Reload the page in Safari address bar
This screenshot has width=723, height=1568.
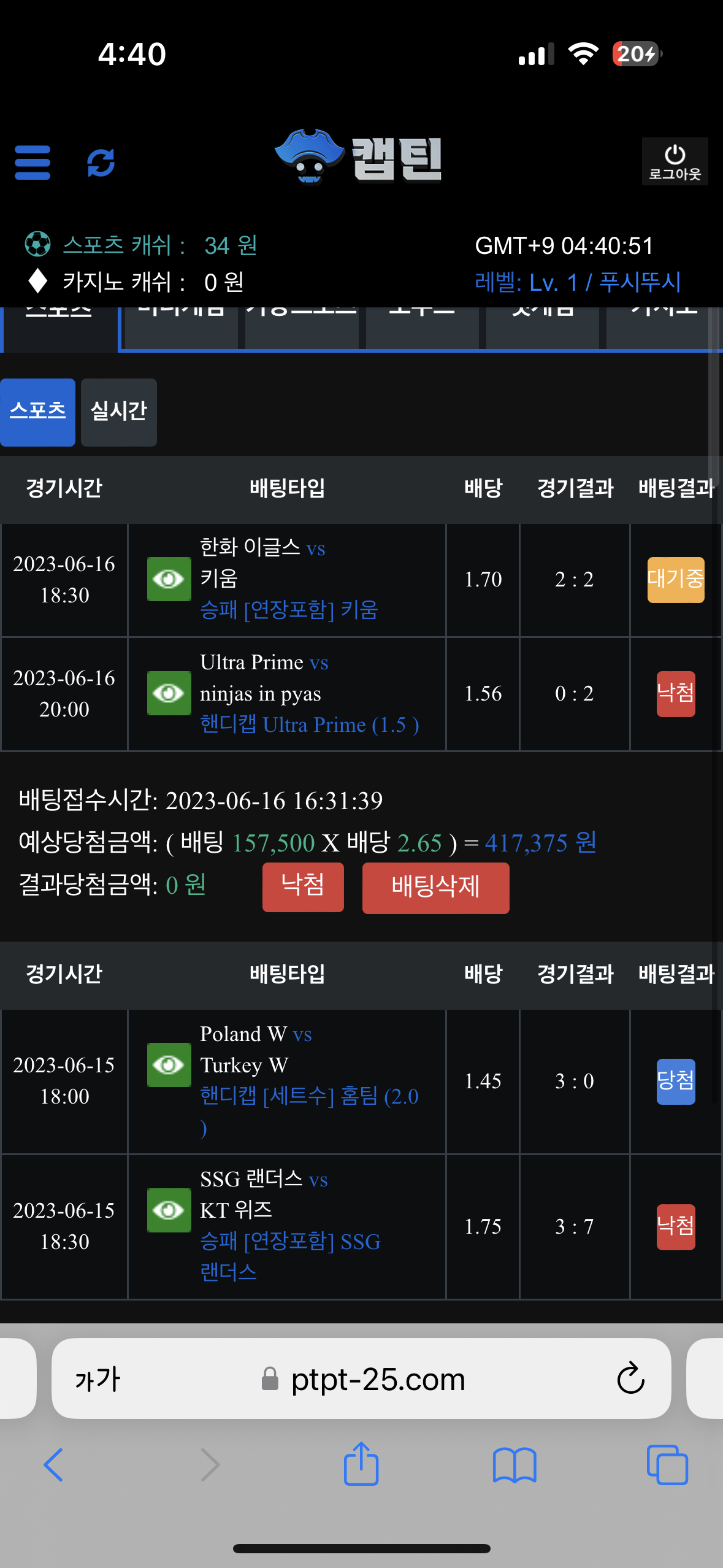[x=630, y=1379]
